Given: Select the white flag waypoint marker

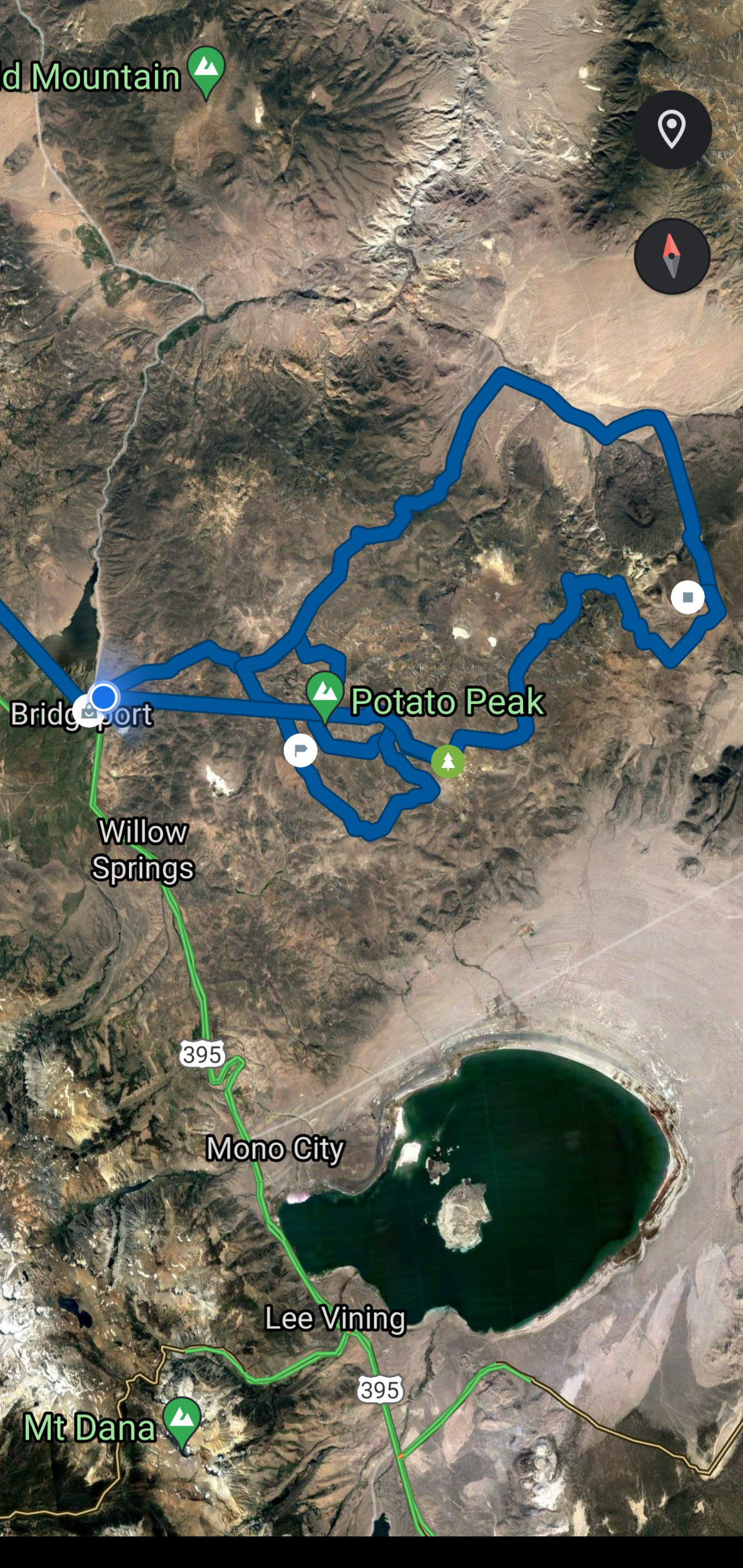Looking at the screenshot, I should point(301,750).
